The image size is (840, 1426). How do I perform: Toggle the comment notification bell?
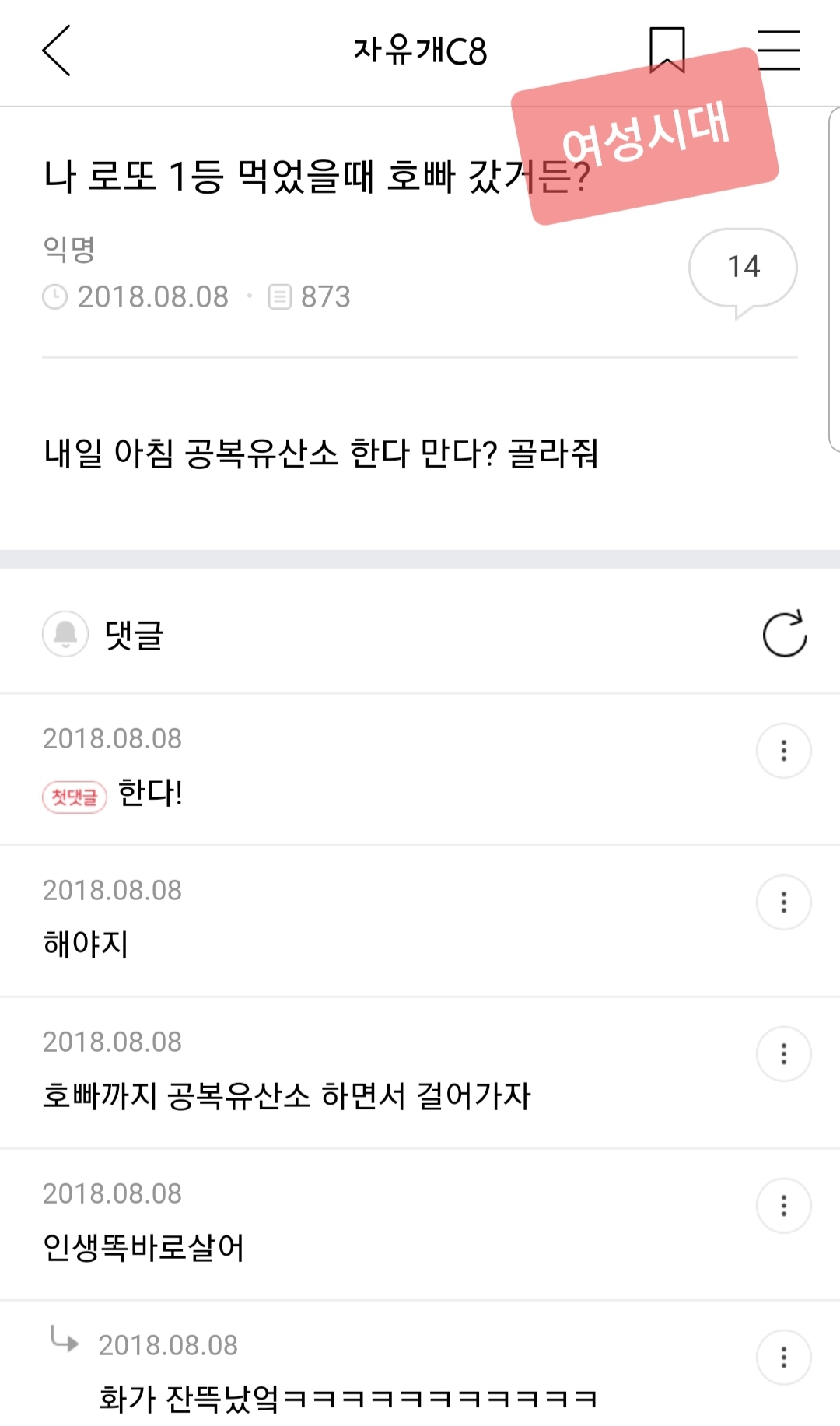pyautogui.click(x=65, y=634)
